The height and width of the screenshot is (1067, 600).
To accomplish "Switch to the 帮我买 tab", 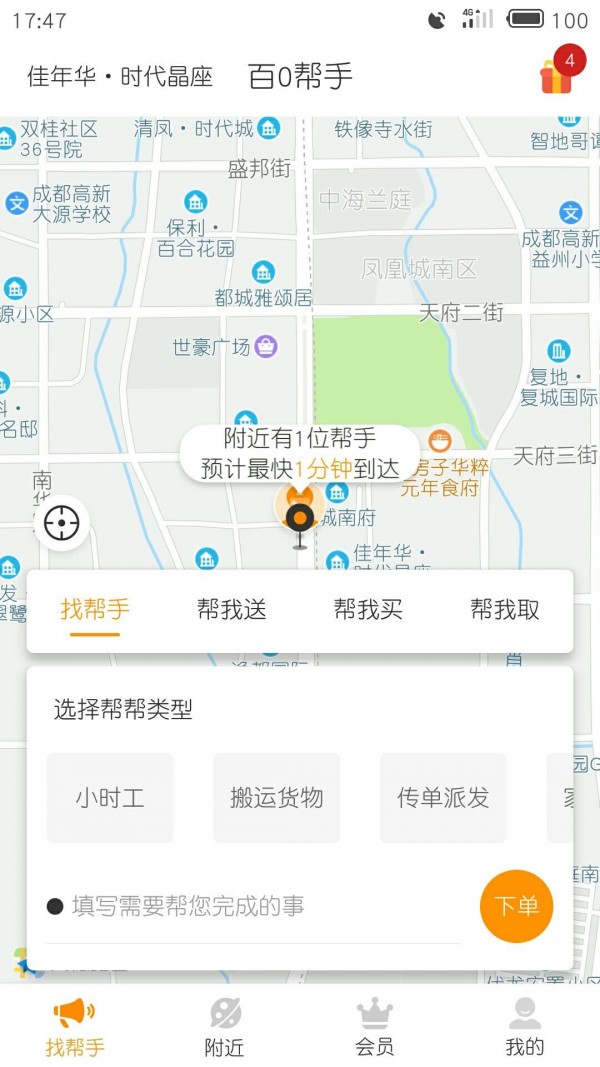I will [368, 610].
